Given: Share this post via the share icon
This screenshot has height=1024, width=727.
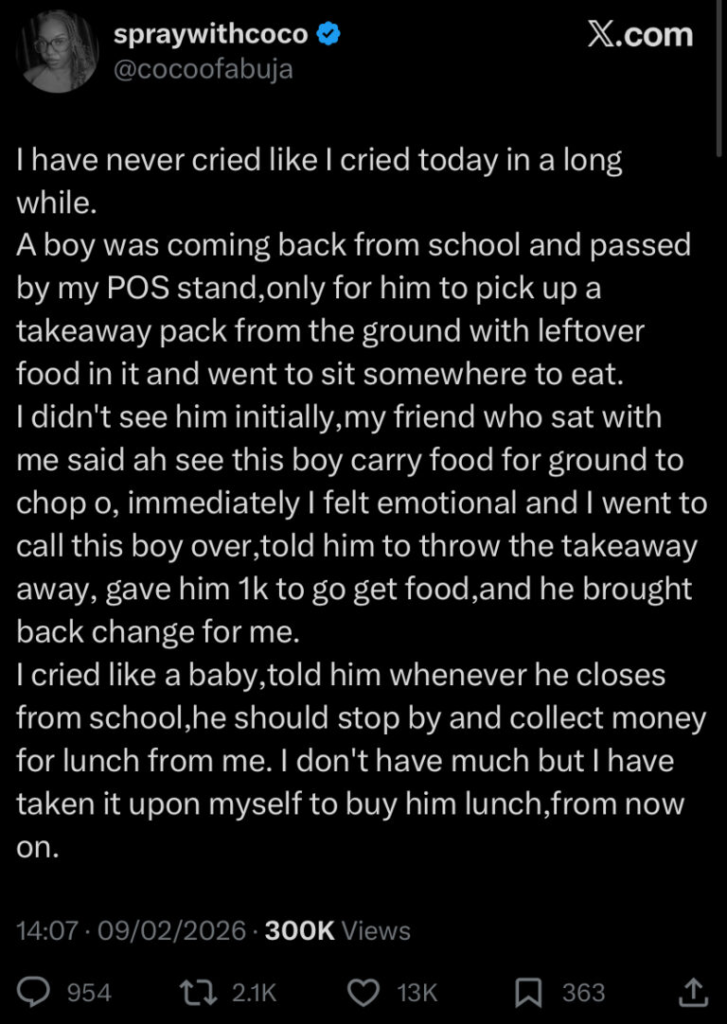Looking at the screenshot, I should (691, 992).
